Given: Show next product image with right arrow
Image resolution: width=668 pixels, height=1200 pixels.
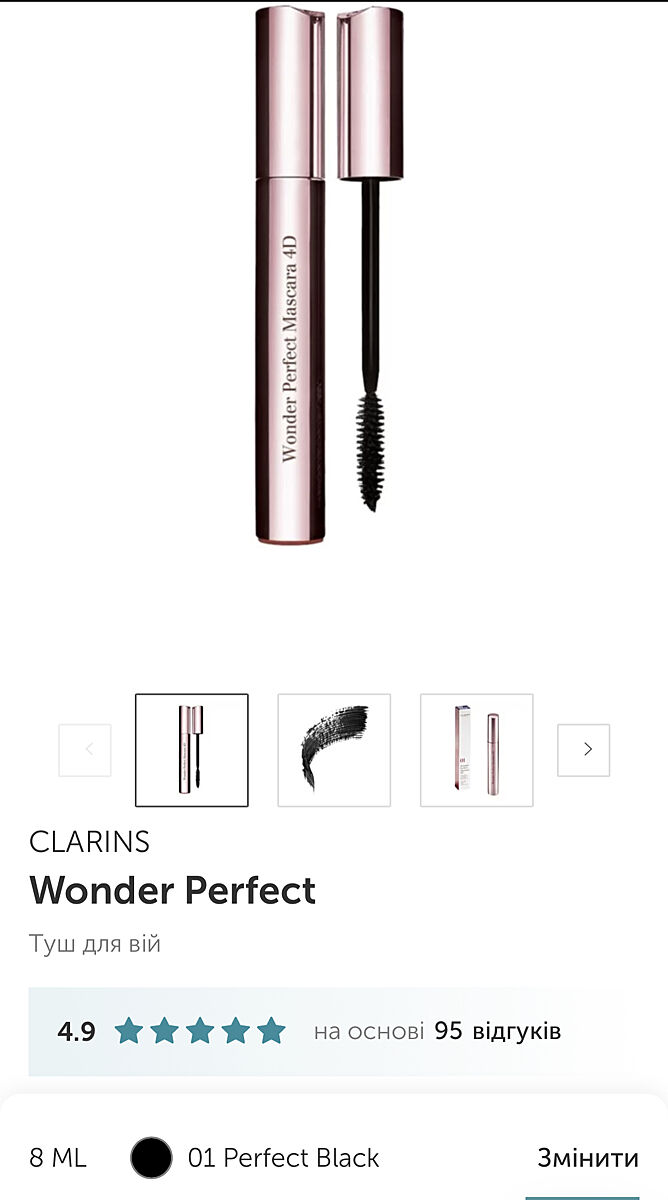Looking at the screenshot, I should point(583,750).
